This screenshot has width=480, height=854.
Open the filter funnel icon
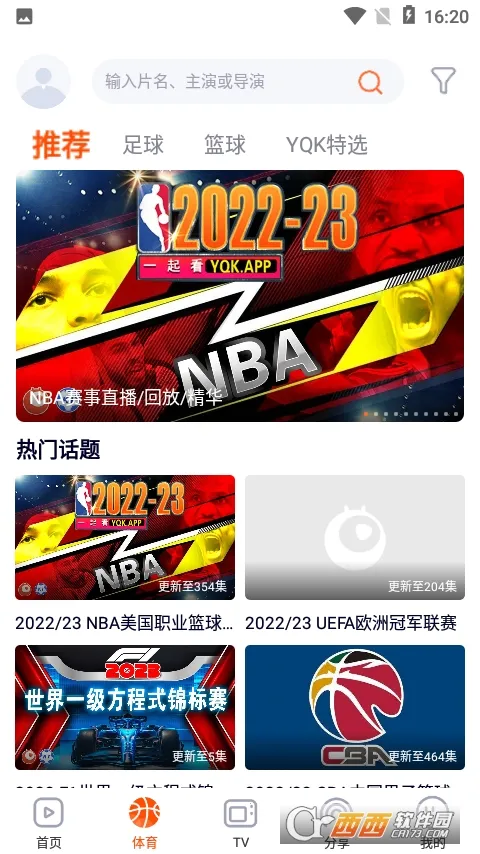[443, 81]
